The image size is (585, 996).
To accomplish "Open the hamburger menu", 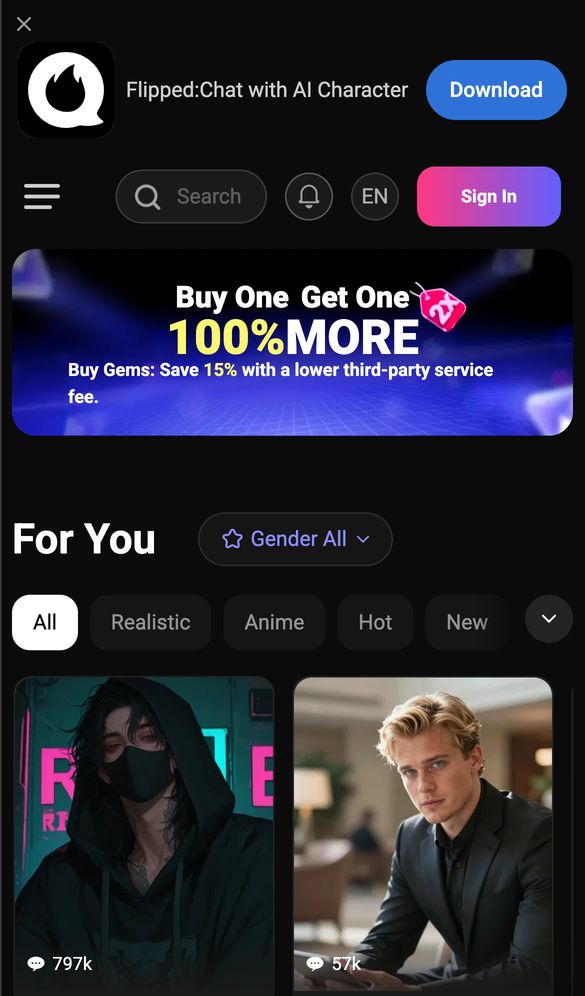I will (42, 196).
